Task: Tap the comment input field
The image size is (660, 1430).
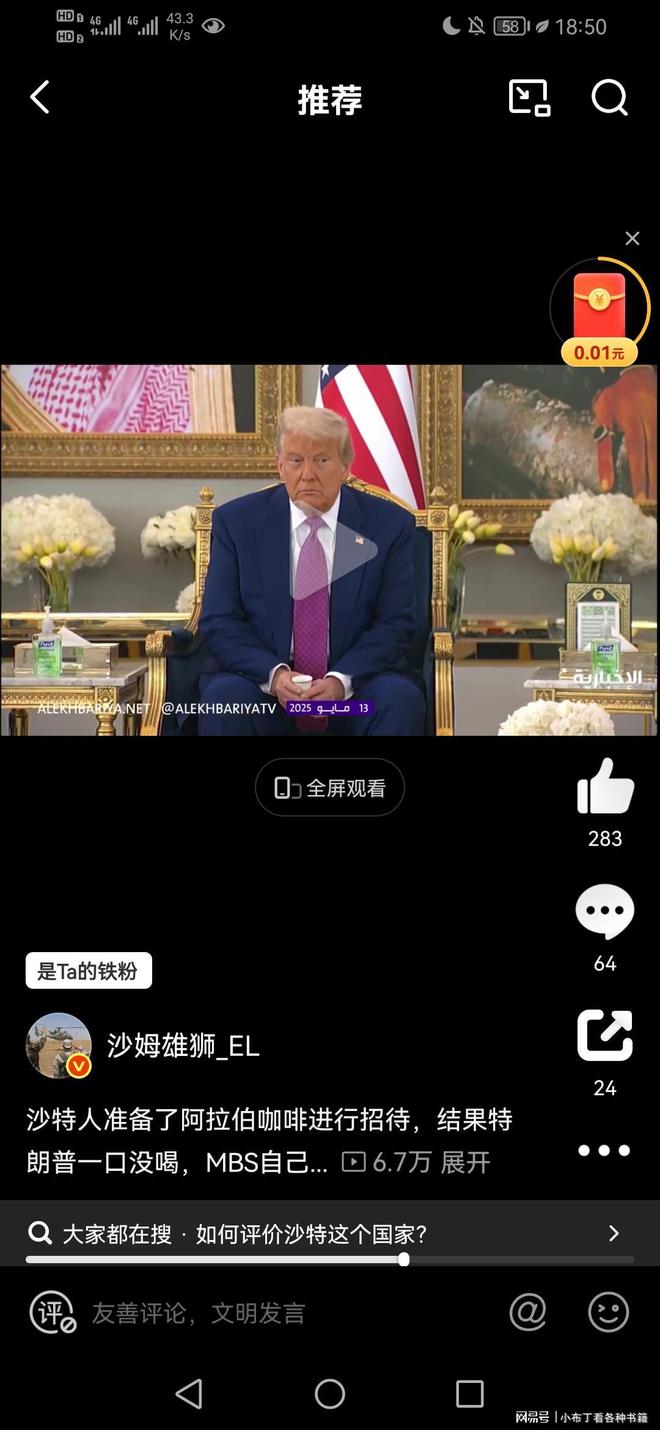Action: pos(280,1313)
